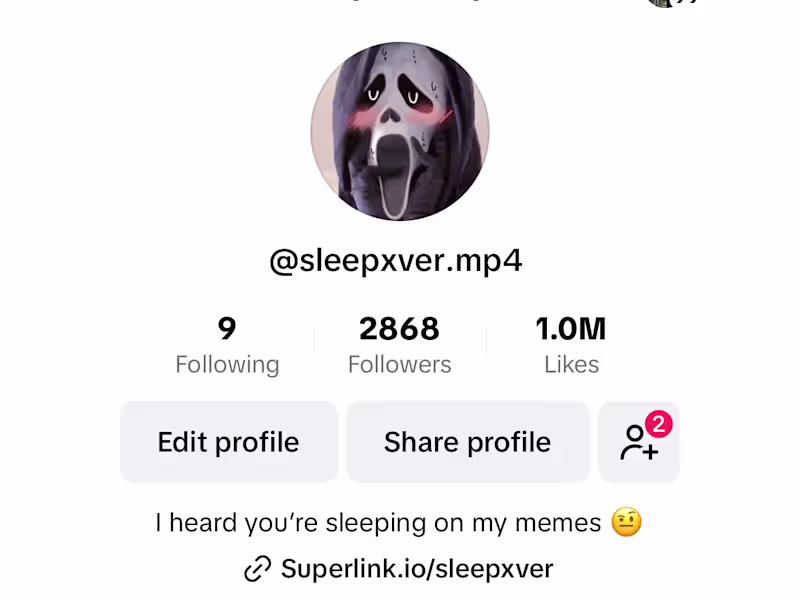Open the add friends icon
800x600 pixels.
(x=639, y=442)
